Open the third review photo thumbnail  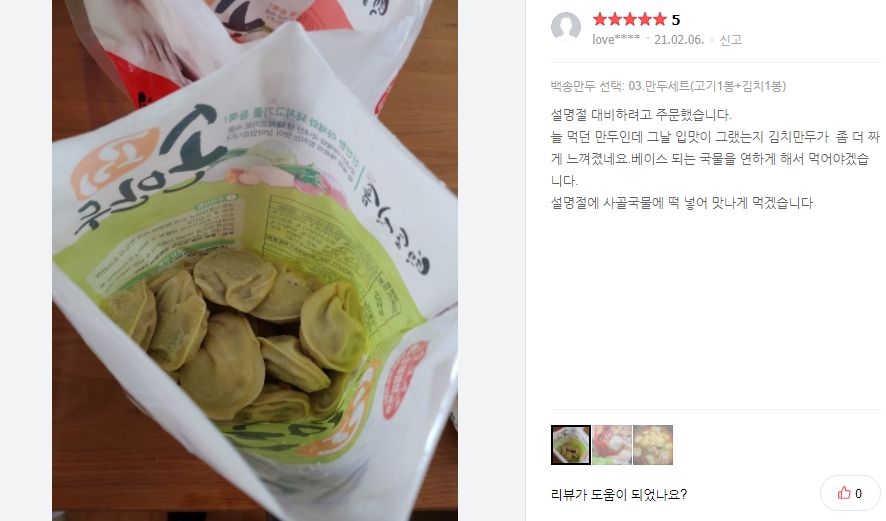653,445
